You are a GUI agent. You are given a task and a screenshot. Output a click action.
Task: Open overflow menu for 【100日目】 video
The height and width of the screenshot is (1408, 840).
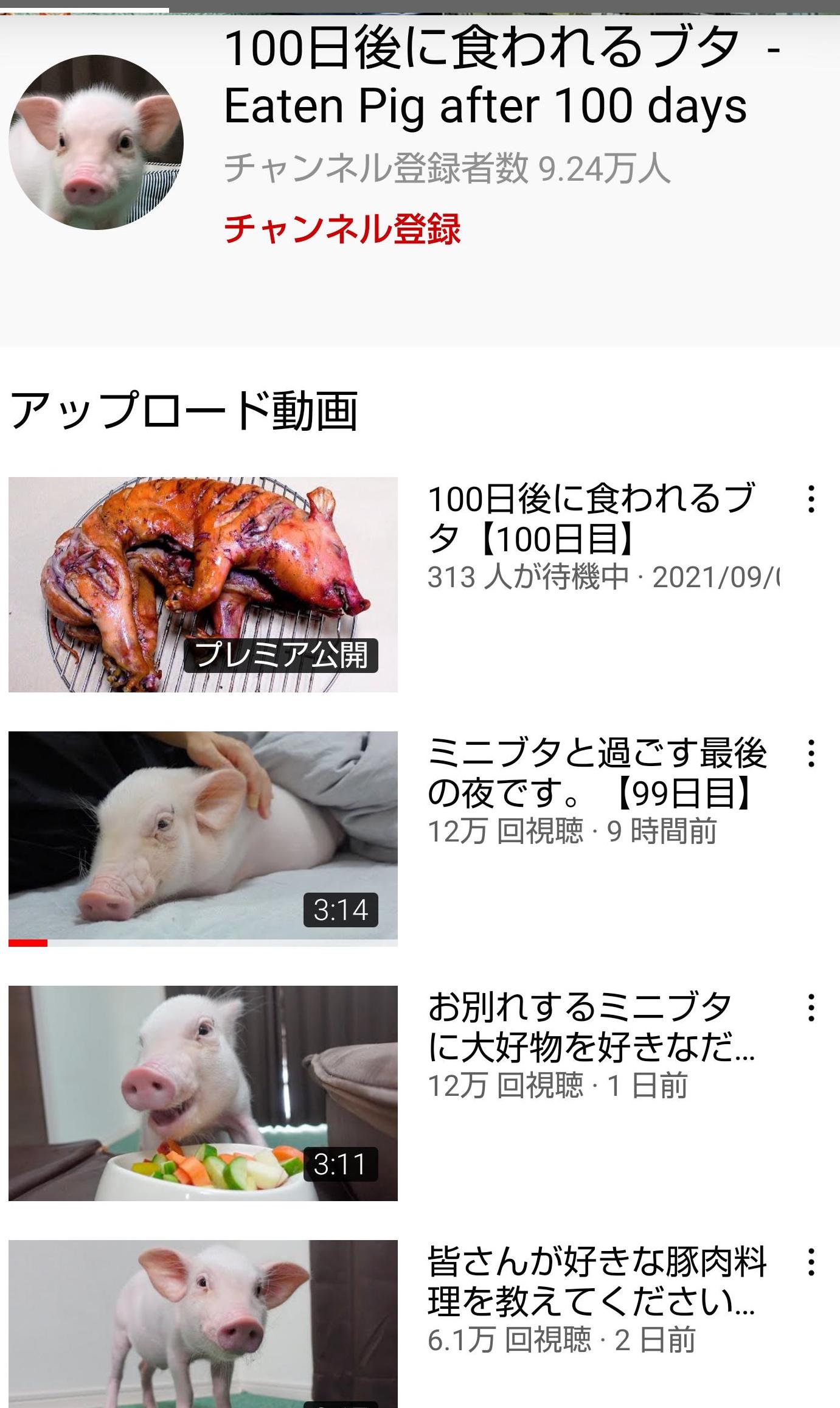click(x=811, y=499)
